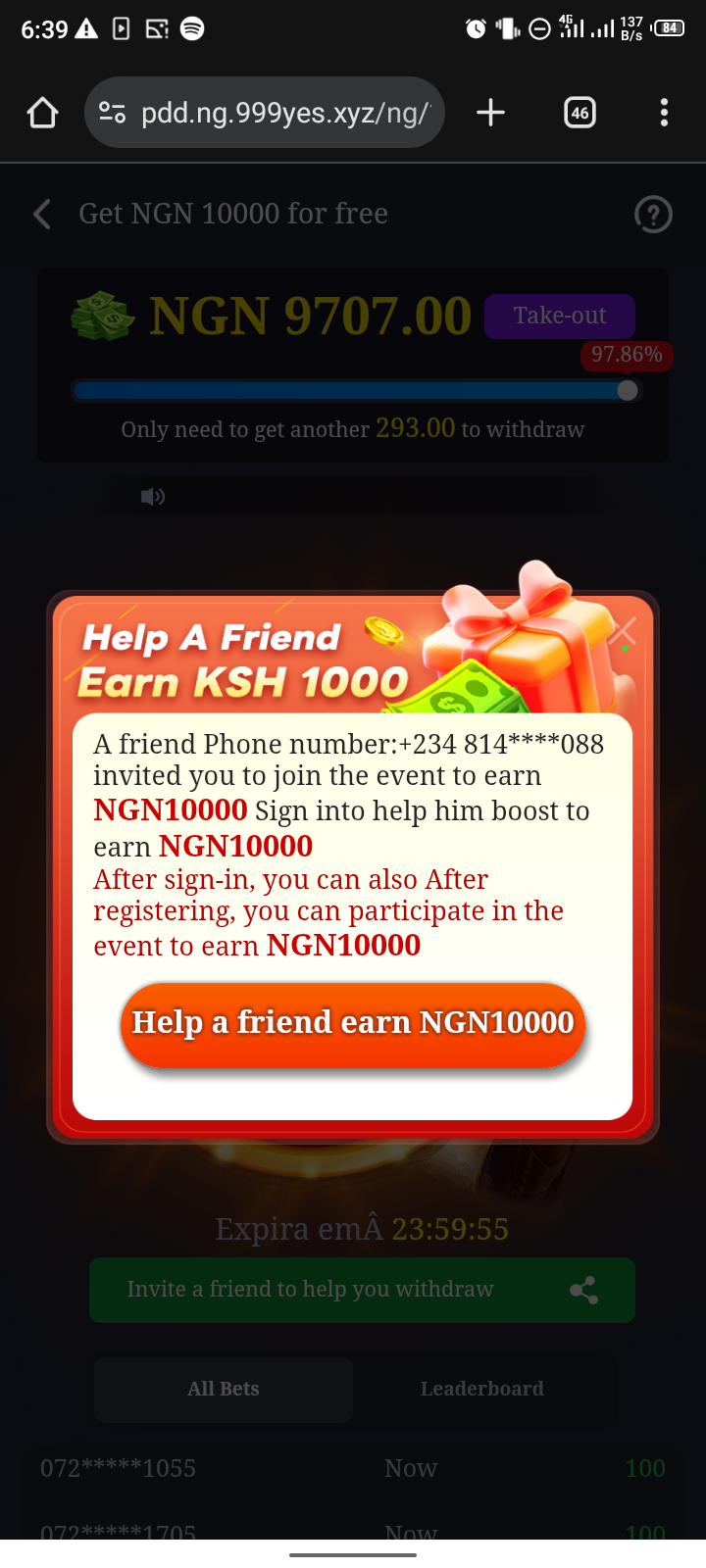Tap the Take-out withdraw button
706x1568 pixels.
click(x=559, y=316)
